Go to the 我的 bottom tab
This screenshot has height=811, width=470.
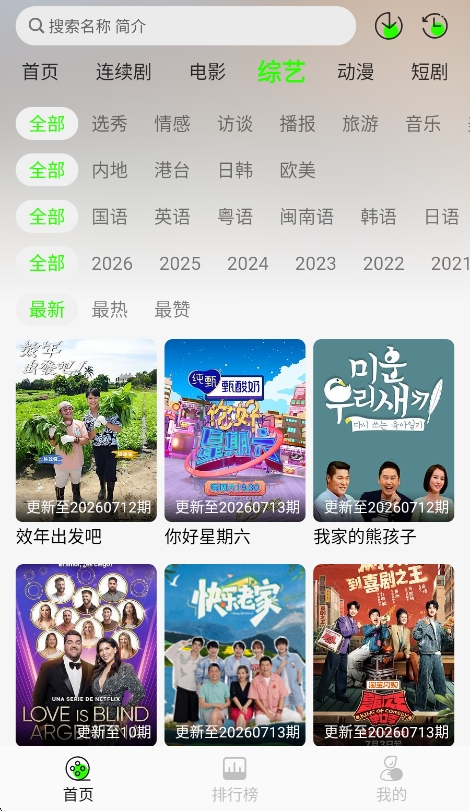pyautogui.click(x=391, y=779)
